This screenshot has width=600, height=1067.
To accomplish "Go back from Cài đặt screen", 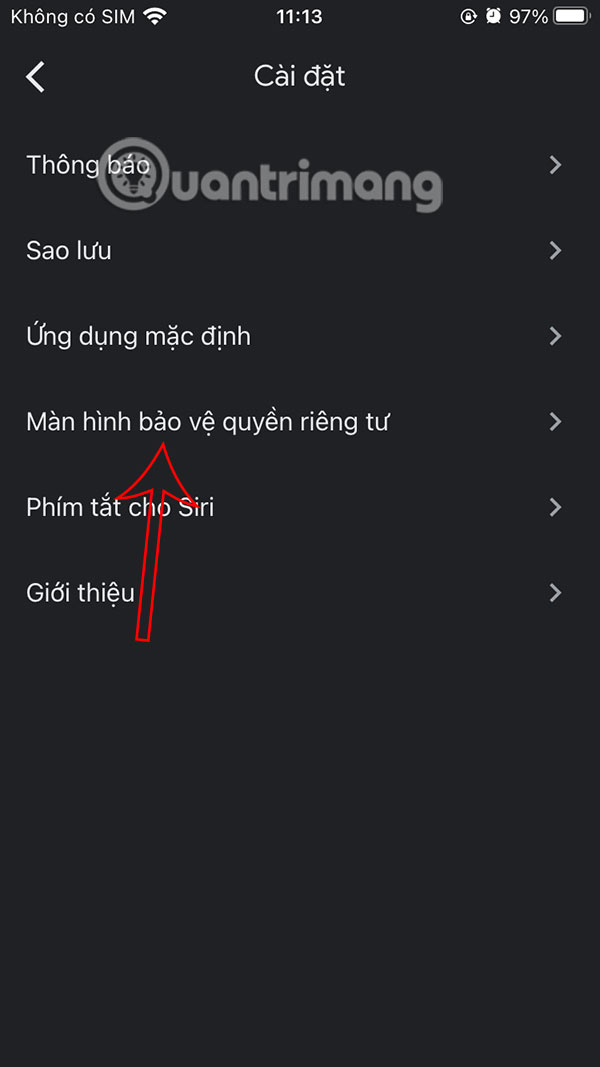I will (36, 77).
